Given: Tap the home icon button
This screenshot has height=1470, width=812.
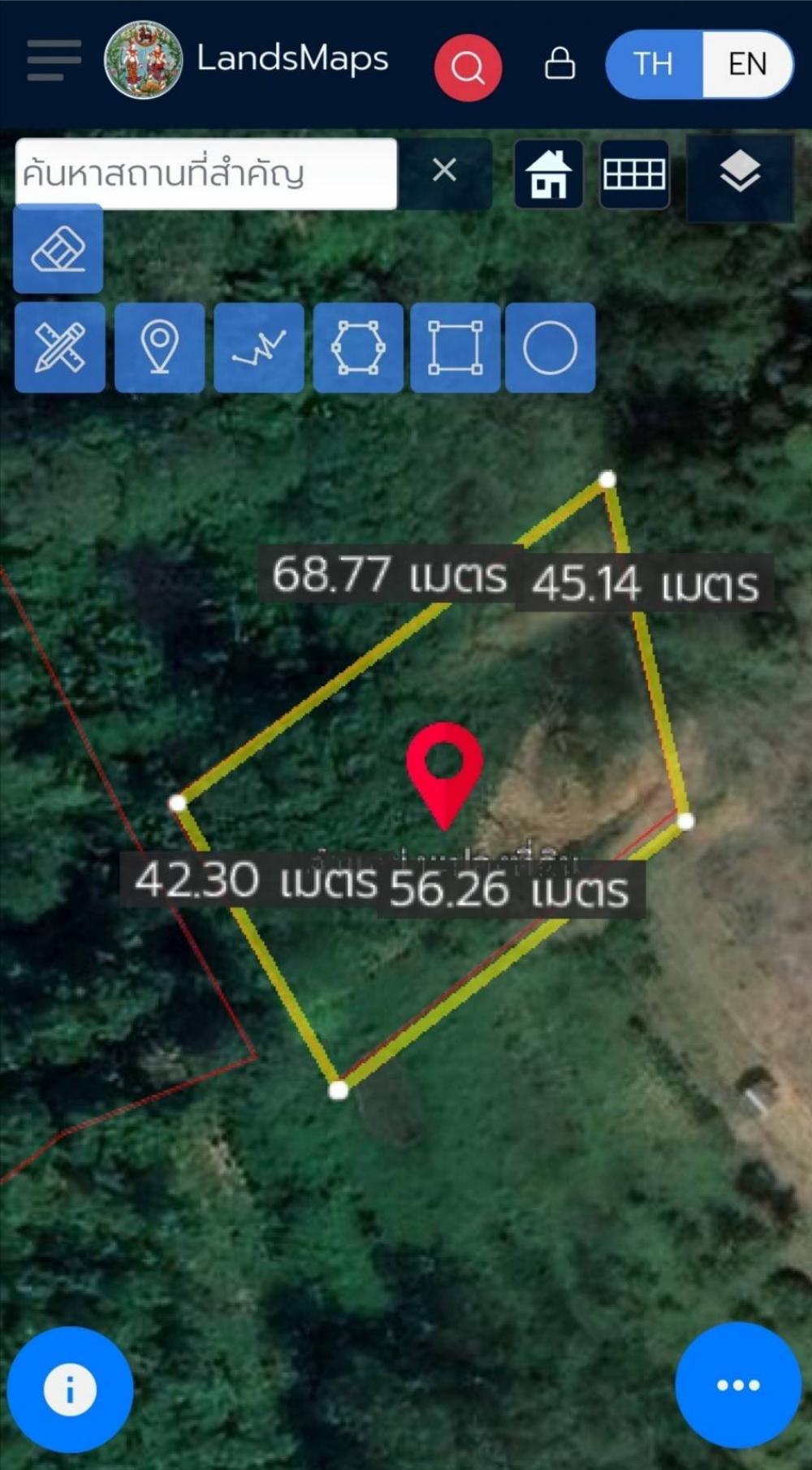Looking at the screenshot, I should (549, 174).
